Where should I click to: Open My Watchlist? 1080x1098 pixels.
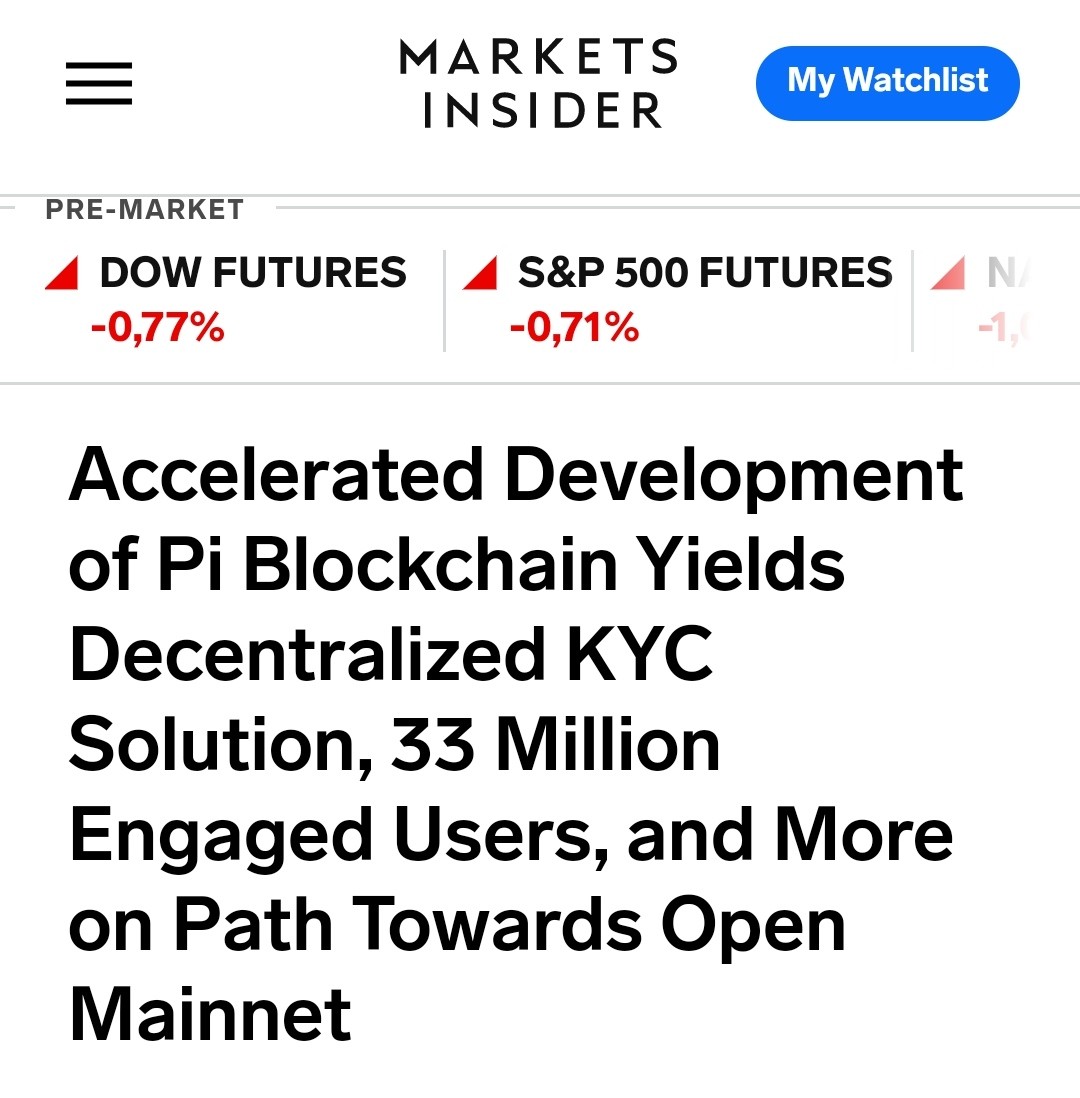[887, 83]
